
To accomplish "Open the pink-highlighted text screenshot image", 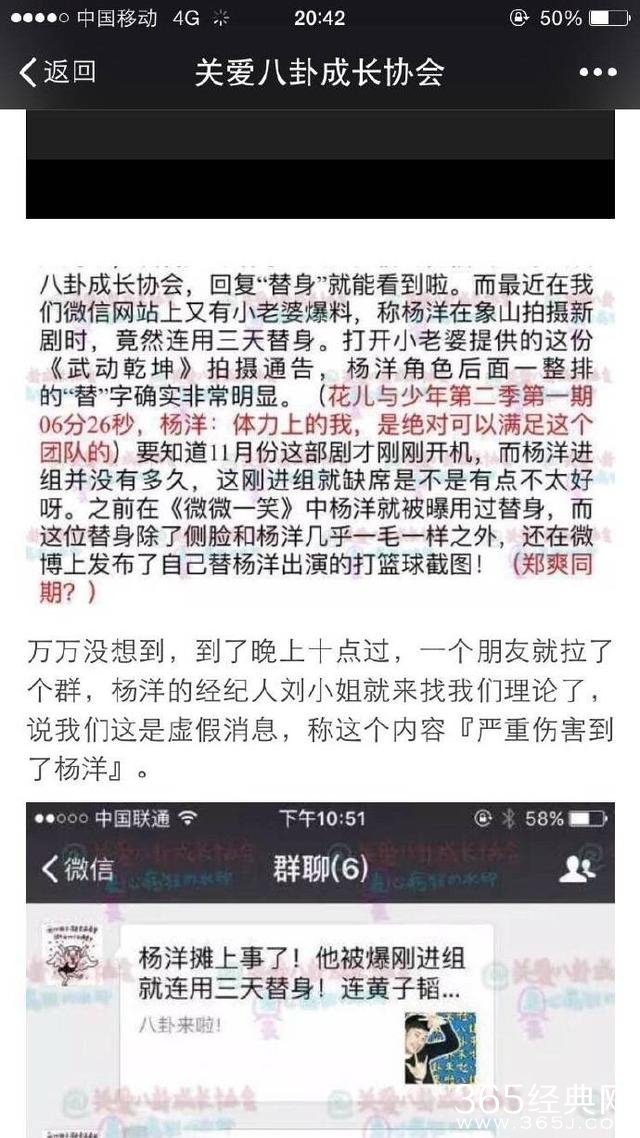I will 320,422.
